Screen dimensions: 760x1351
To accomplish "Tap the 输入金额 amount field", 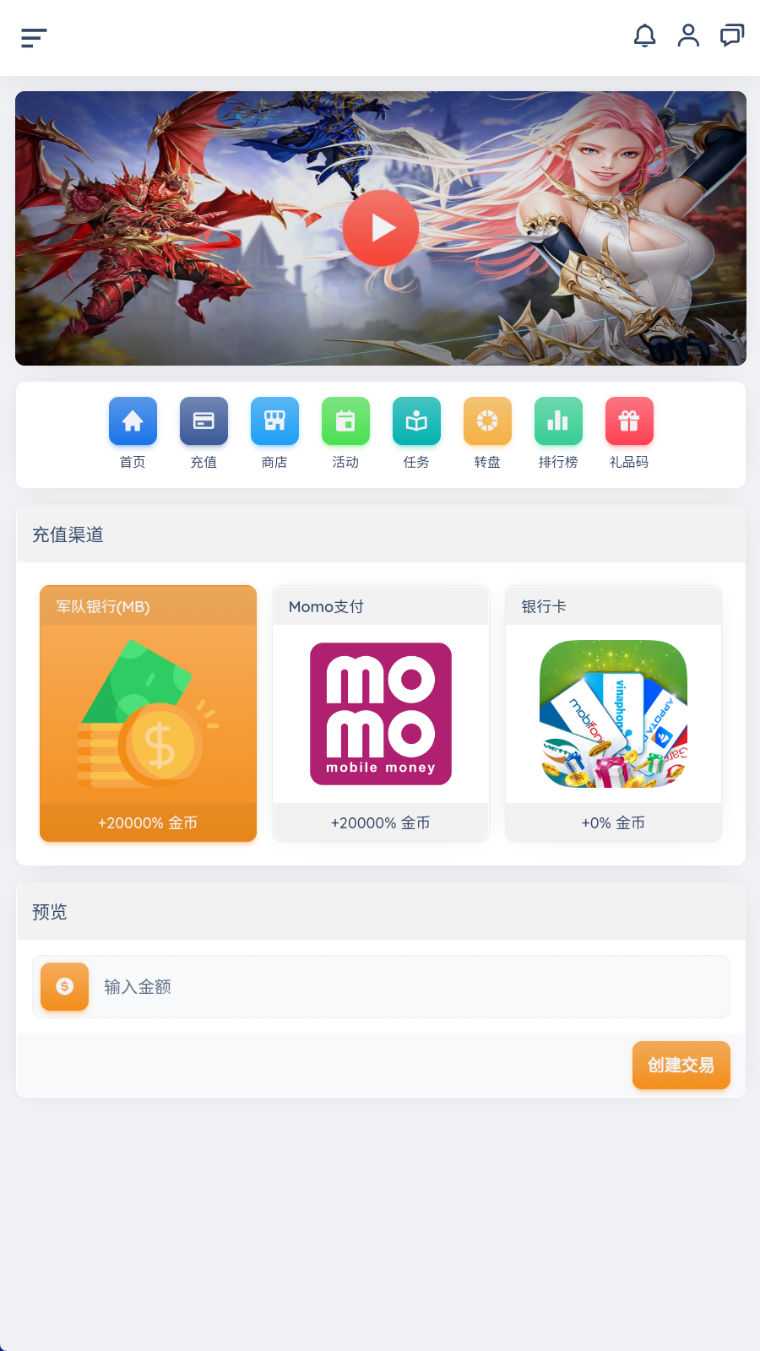I will [400, 987].
